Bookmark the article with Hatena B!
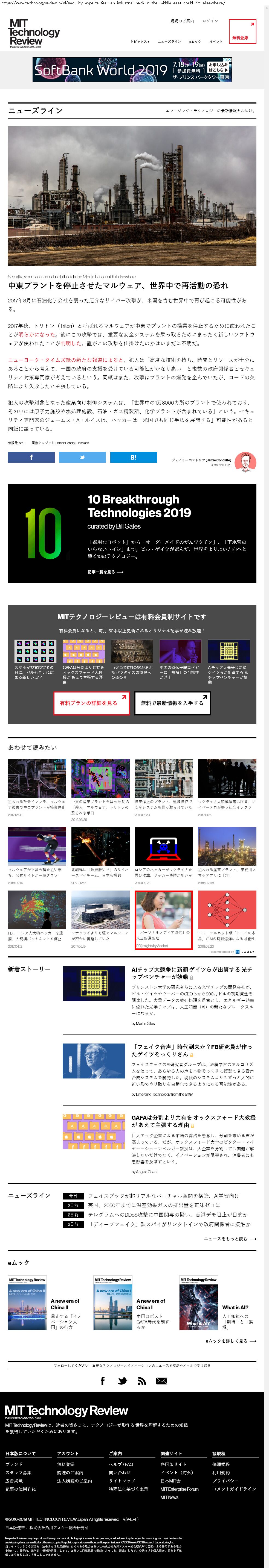Viewport: 269px width, 1568px height. click(133, 457)
